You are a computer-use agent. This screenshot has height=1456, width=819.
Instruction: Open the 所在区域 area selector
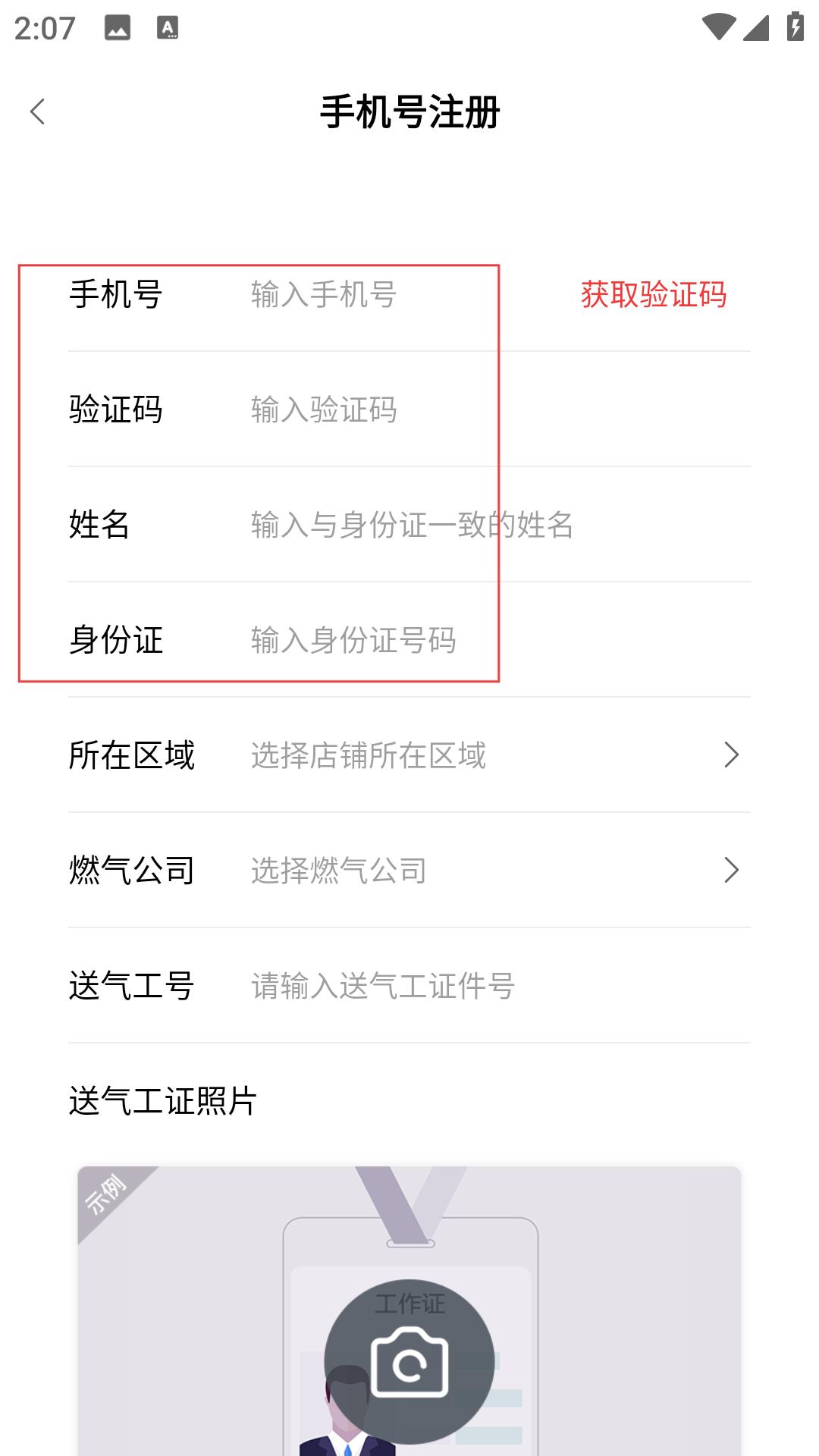tap(409, 755)
